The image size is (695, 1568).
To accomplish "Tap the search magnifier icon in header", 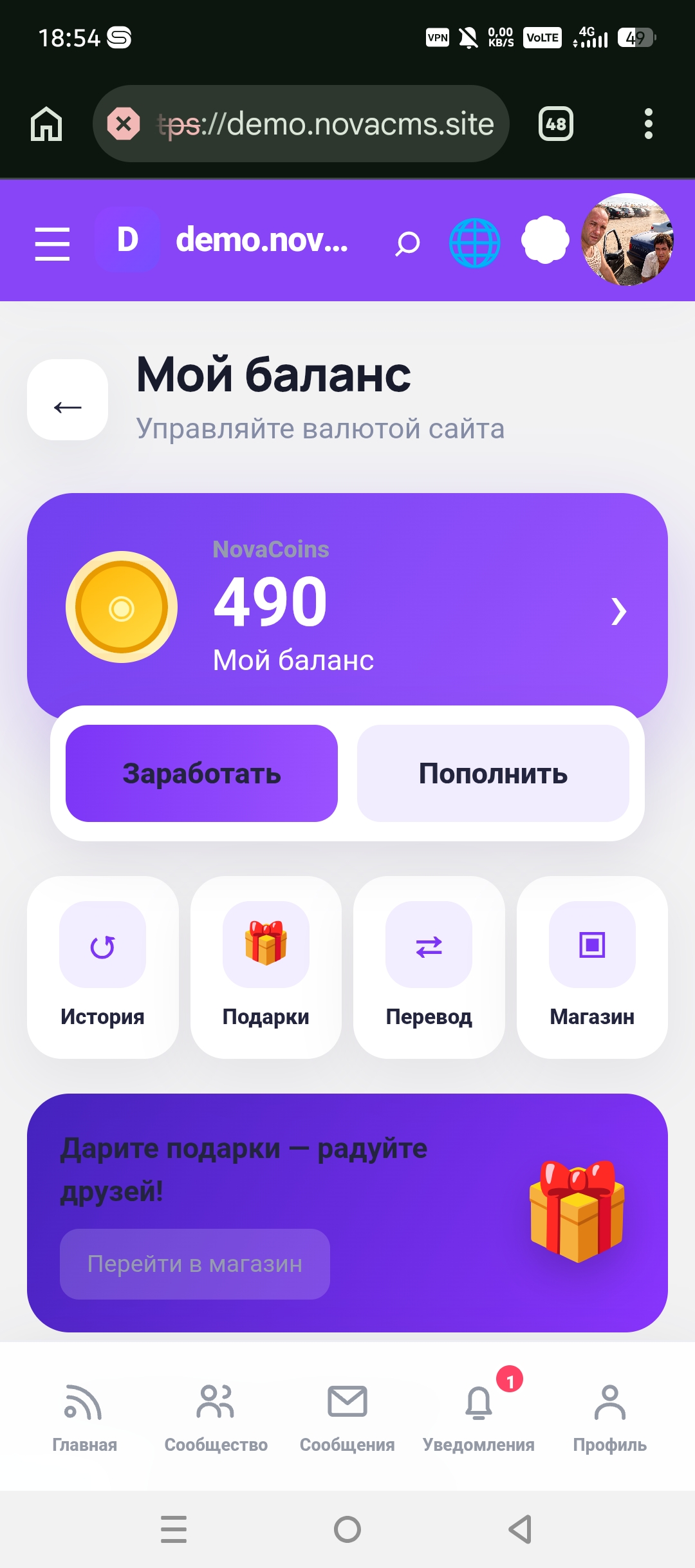I will [x=407, y=243].
